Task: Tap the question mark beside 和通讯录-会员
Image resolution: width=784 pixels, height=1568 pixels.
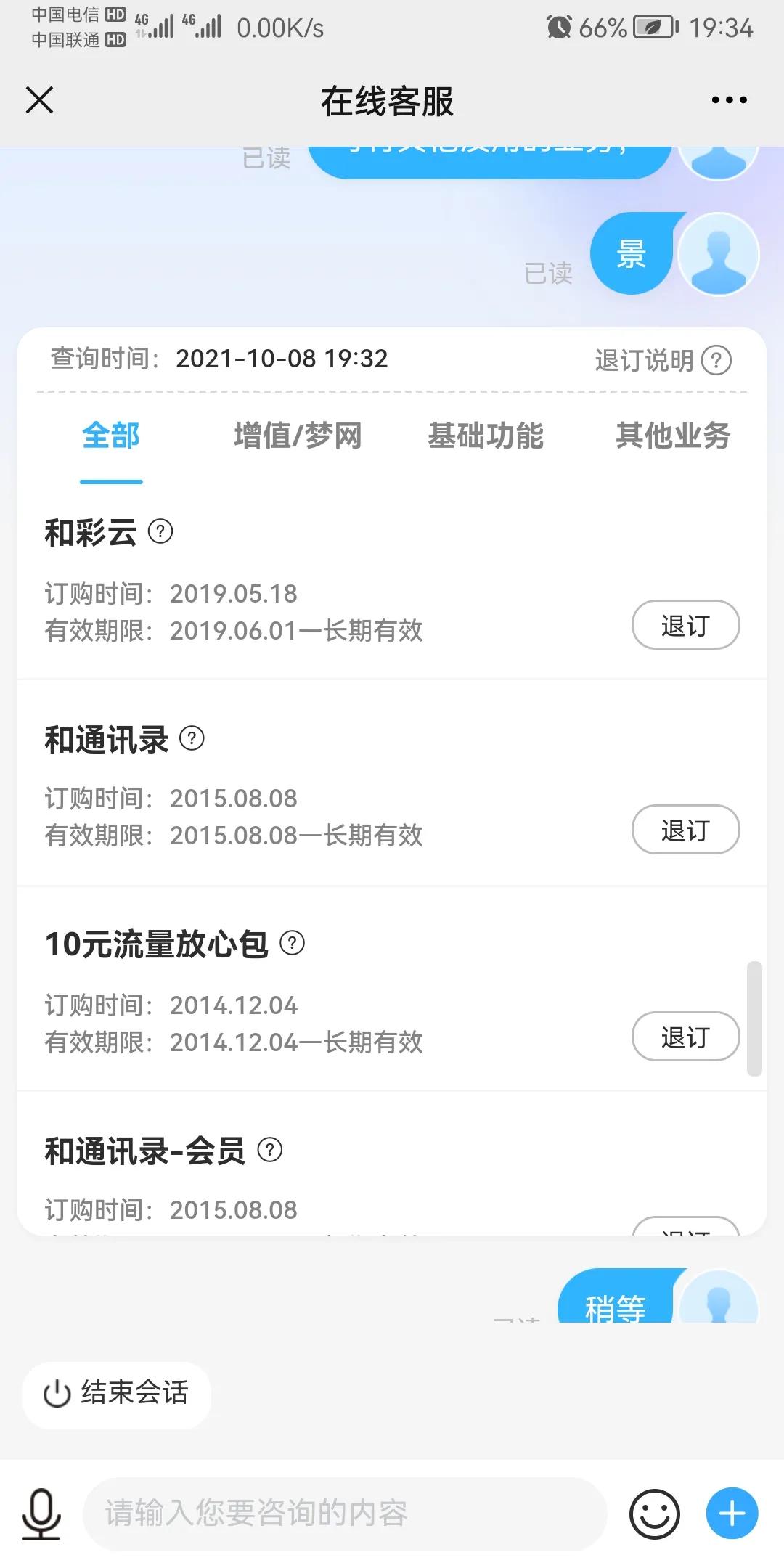Action: (271, 1149)
